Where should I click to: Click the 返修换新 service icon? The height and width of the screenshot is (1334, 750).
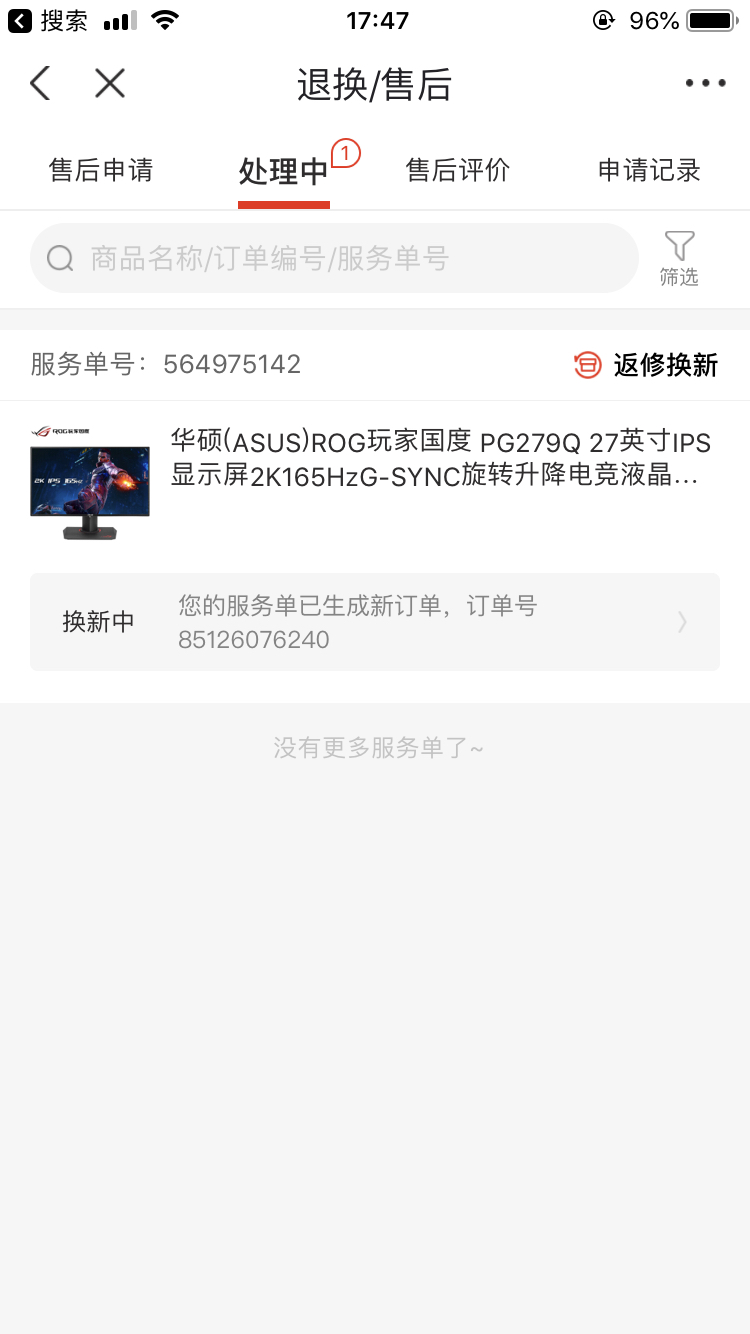tap(585, 366)
